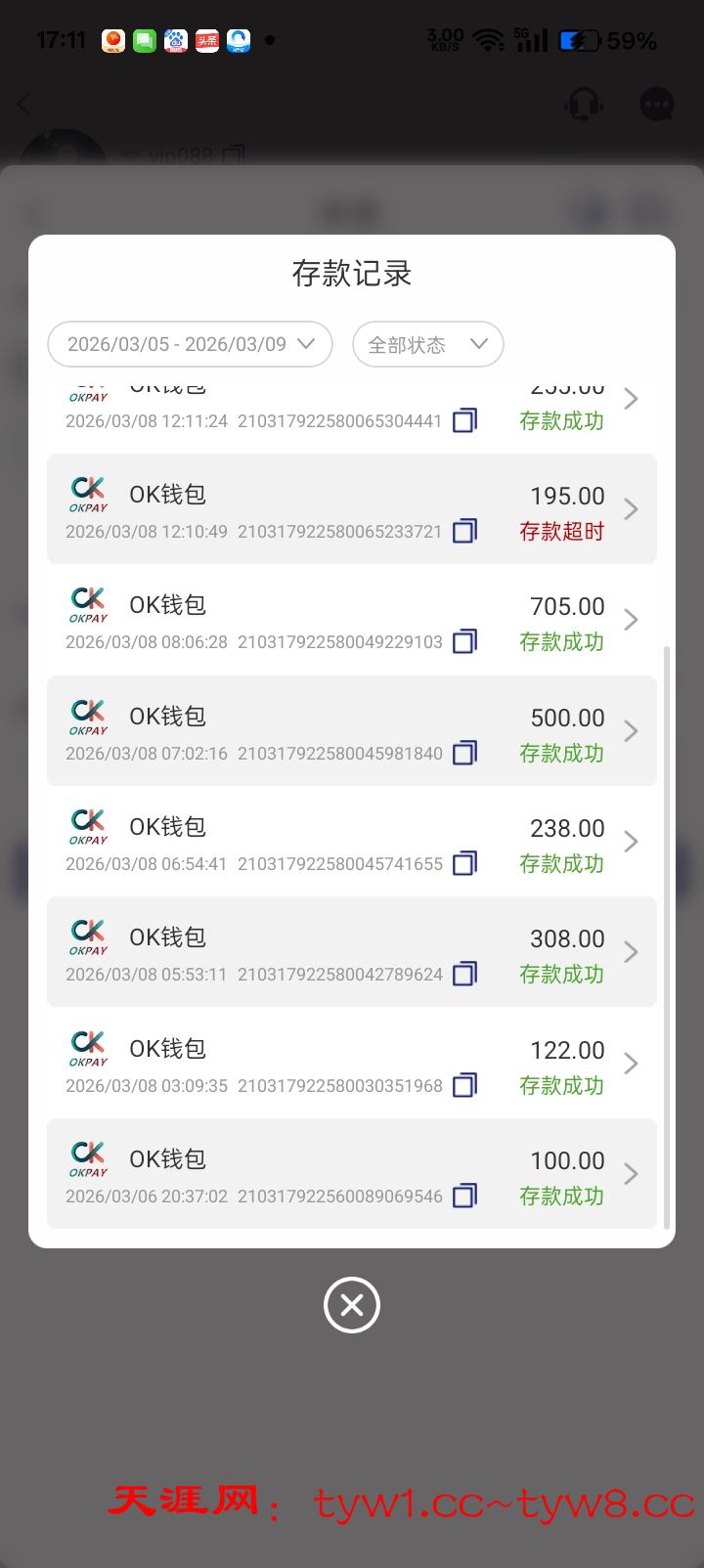
Task: Copy order number ending 49229103
Action: point(465,641)
